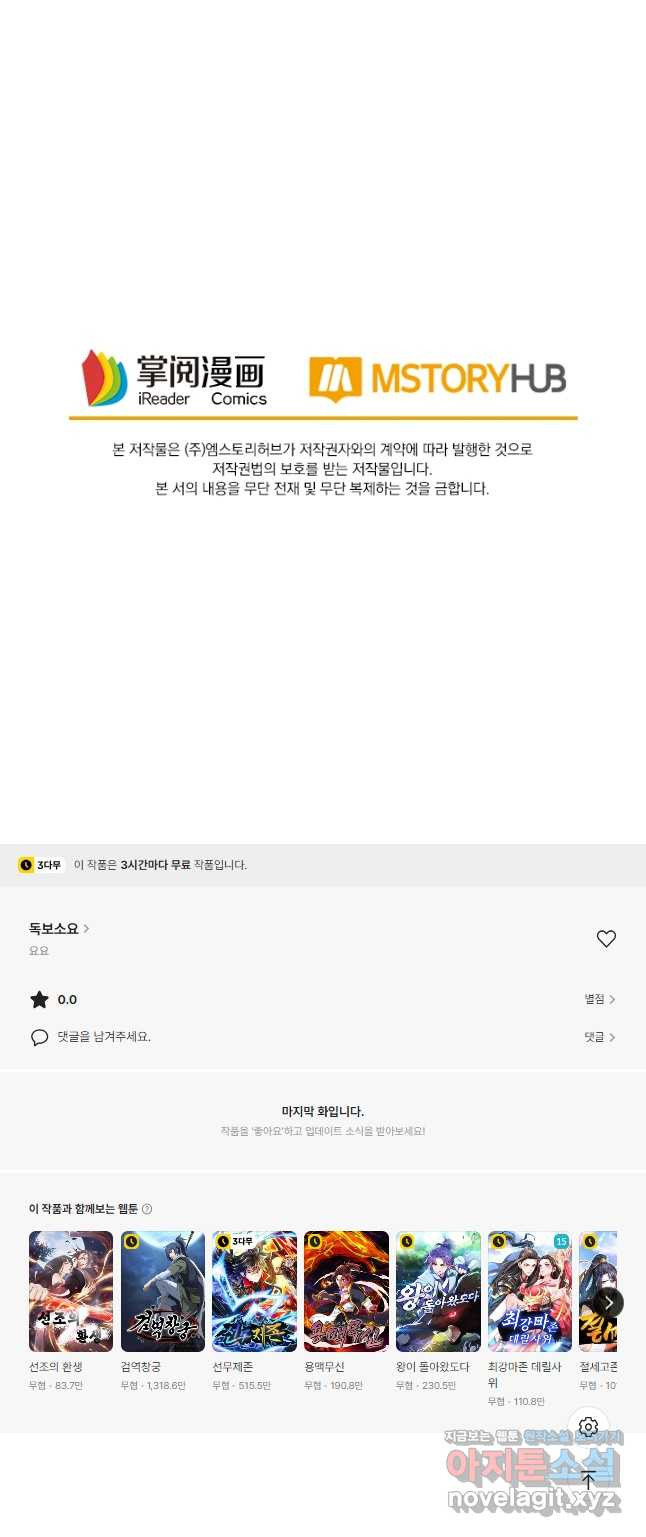Jump back to the top of the page
Screen dimensions: 646x1537
click(589, 1479)
